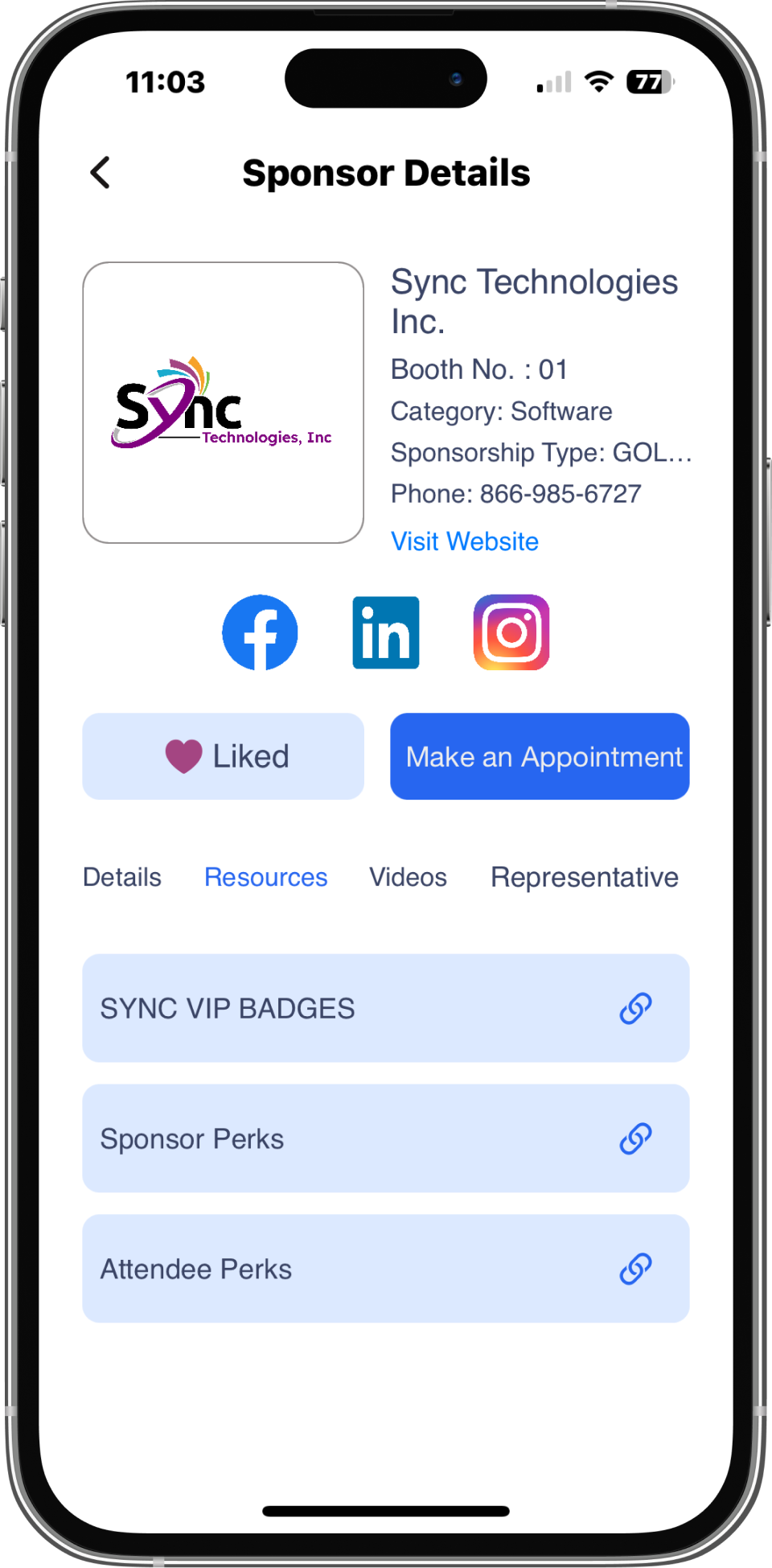
Task: Open the SYNC VIP BADGES resource
Action: pyautogui.click(x=386, y=1008)
